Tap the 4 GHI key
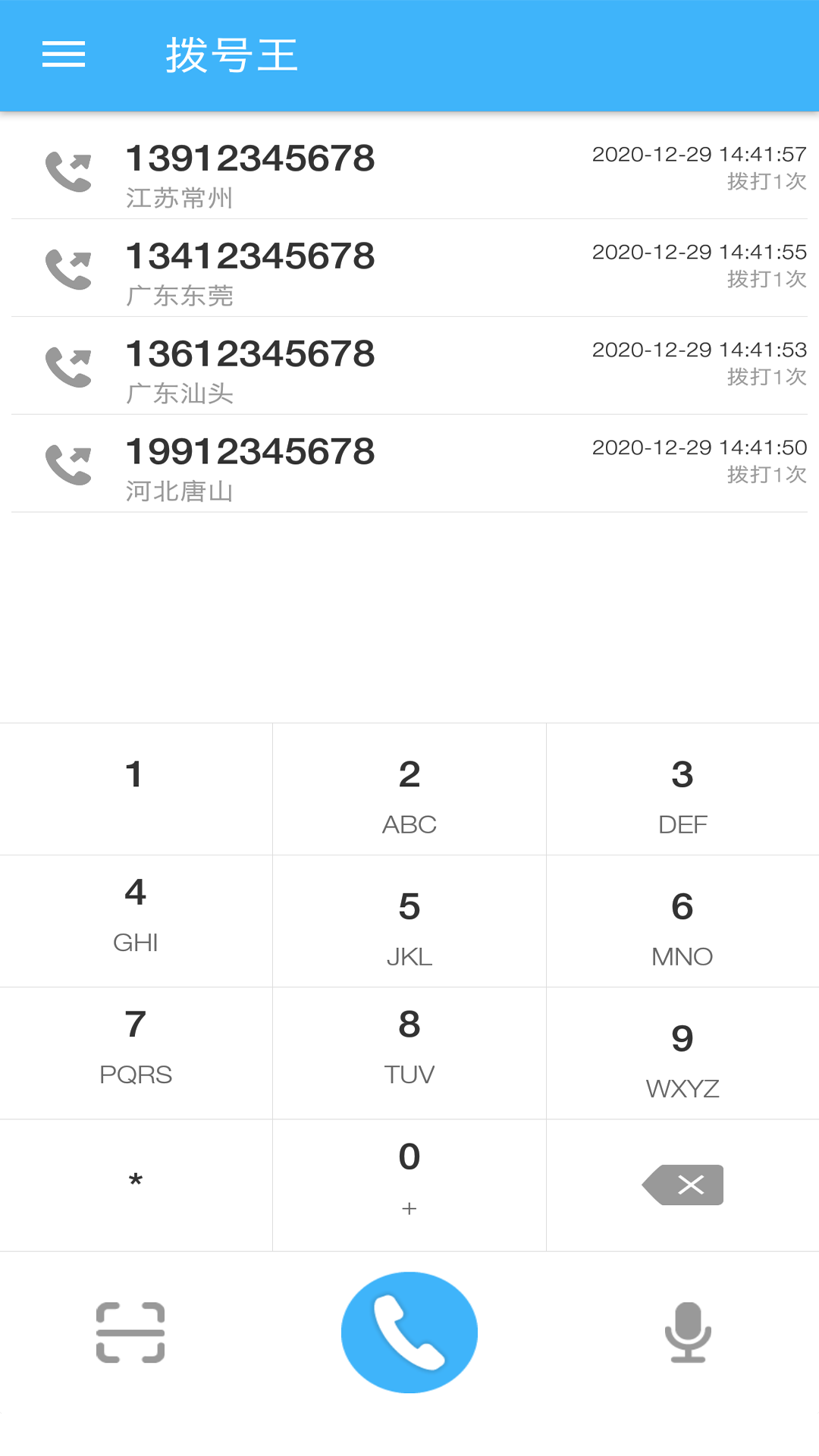 pos(135,921)
